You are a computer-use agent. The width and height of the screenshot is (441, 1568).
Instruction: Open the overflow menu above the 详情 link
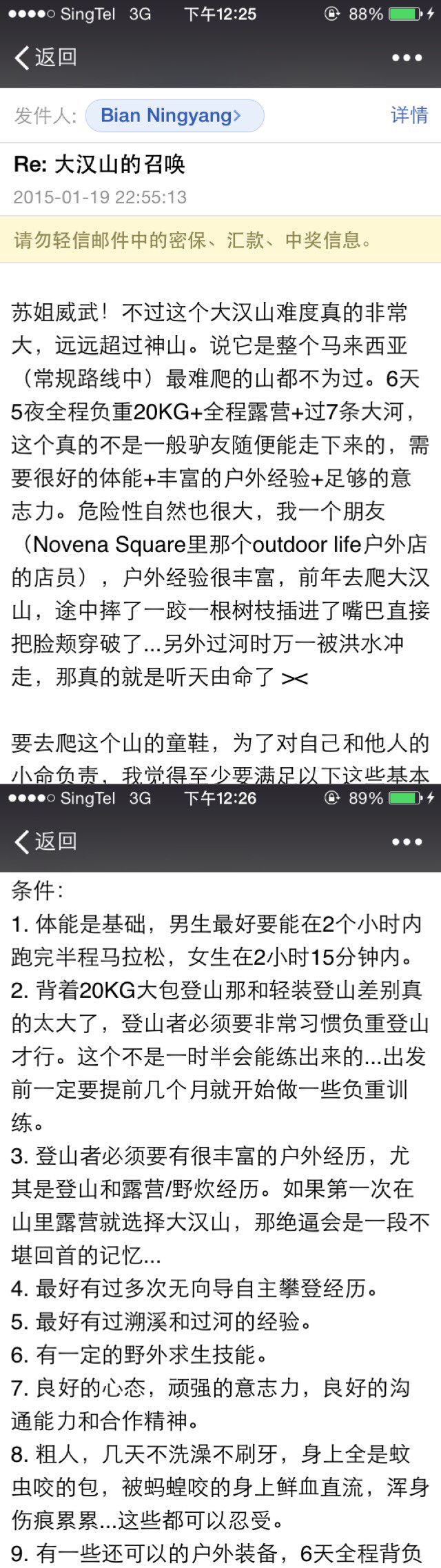(x=407, y=58)
